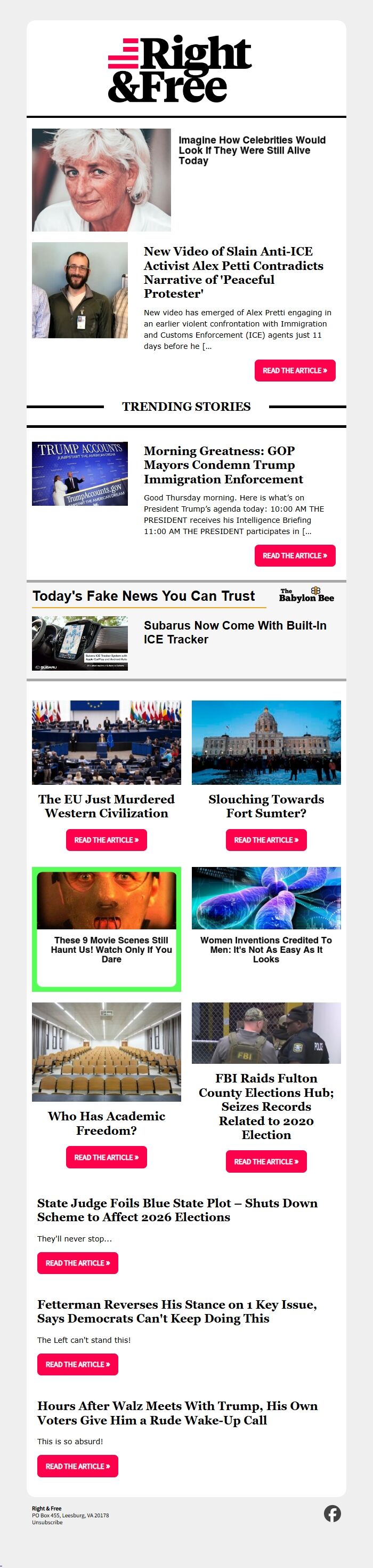
Task: Open the Facebook icon in the footer
Action: [331, 1513]
